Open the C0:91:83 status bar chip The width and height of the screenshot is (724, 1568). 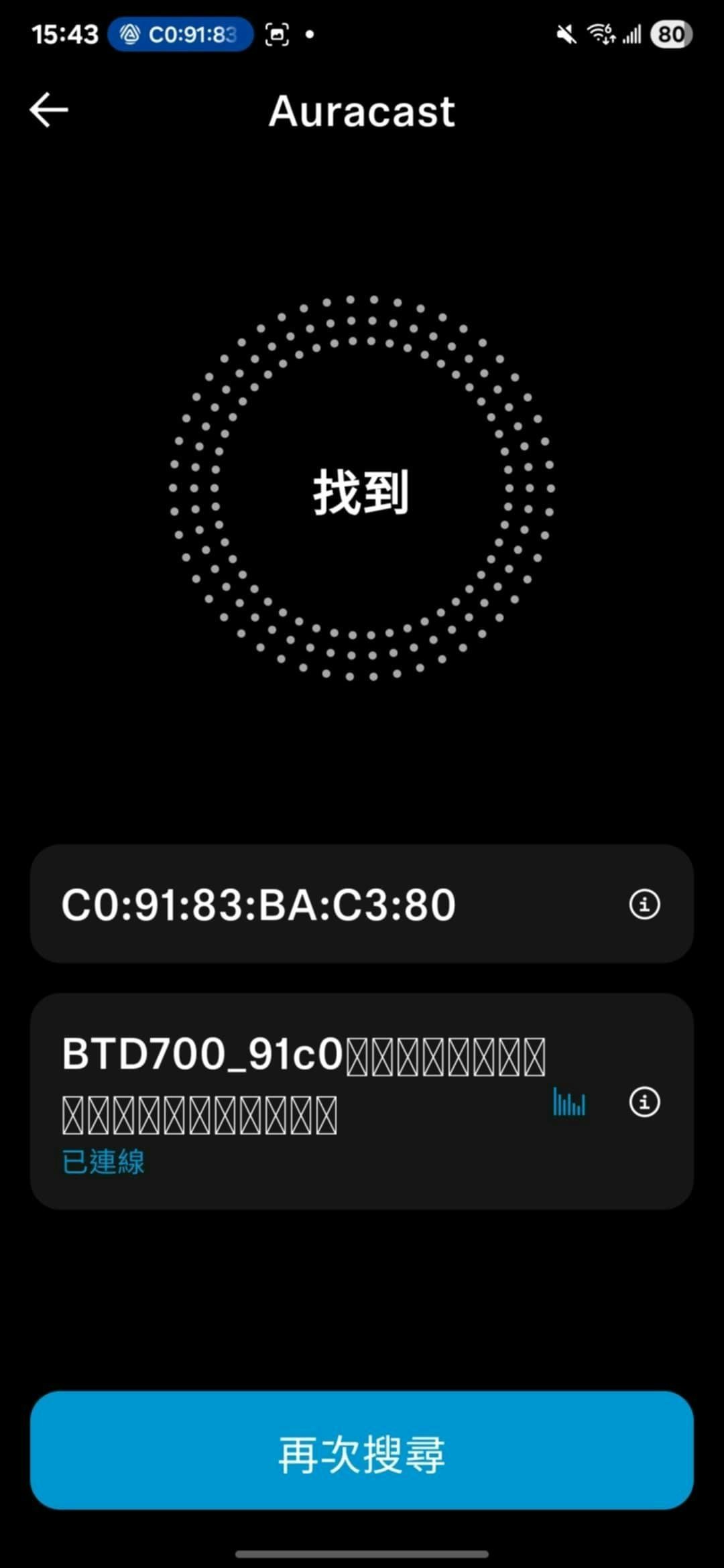[x=180, y=34]
